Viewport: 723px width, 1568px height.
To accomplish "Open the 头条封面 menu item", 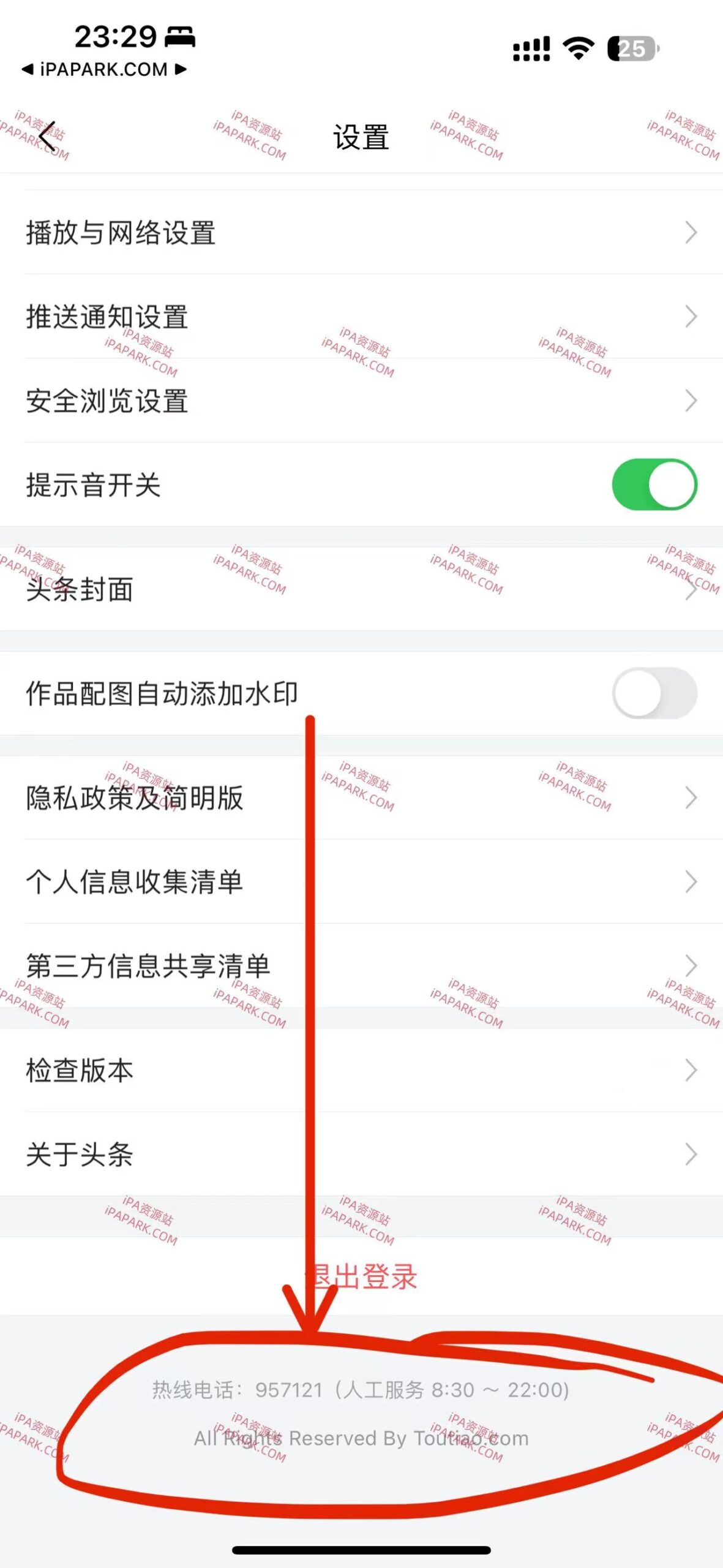I will (361, 590).
